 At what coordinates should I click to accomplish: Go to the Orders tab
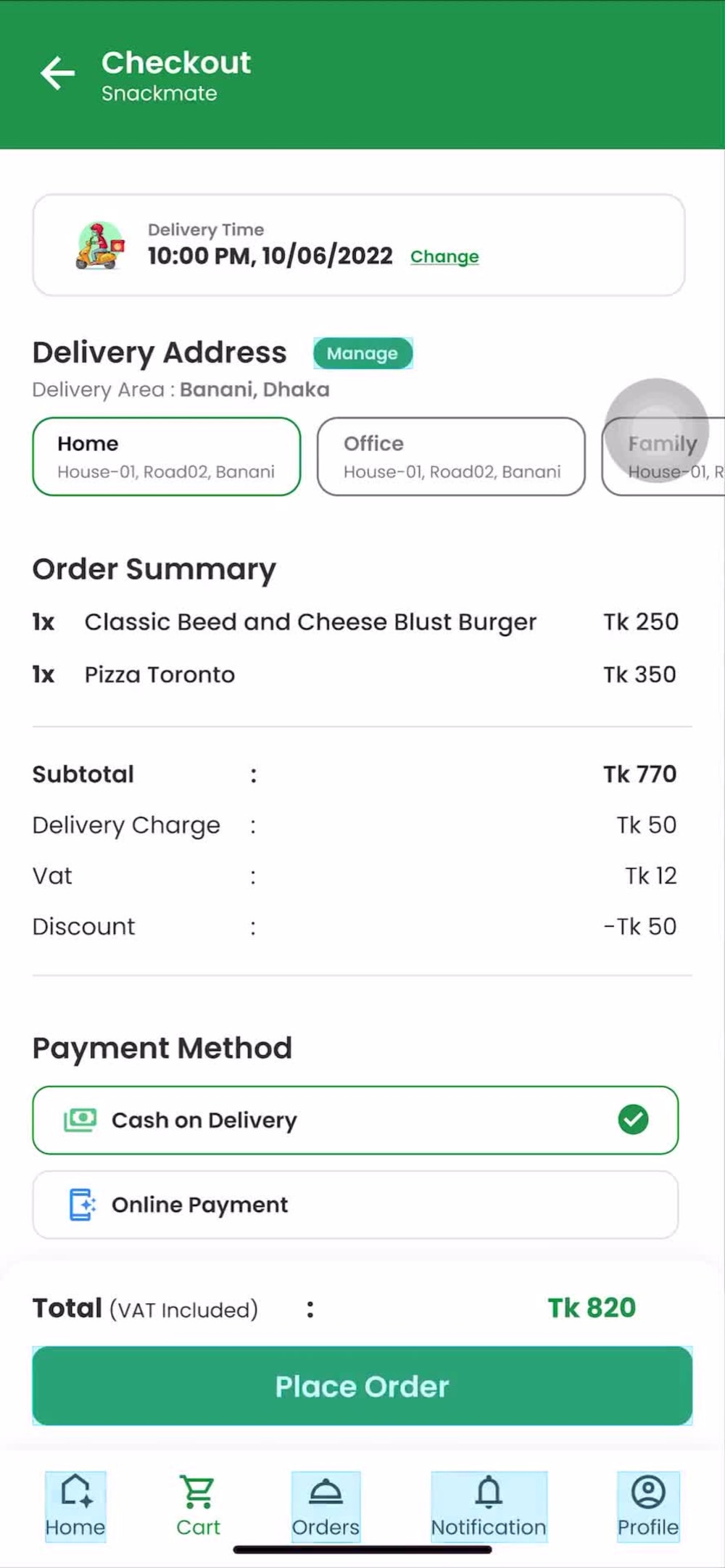coord(326,1506)
